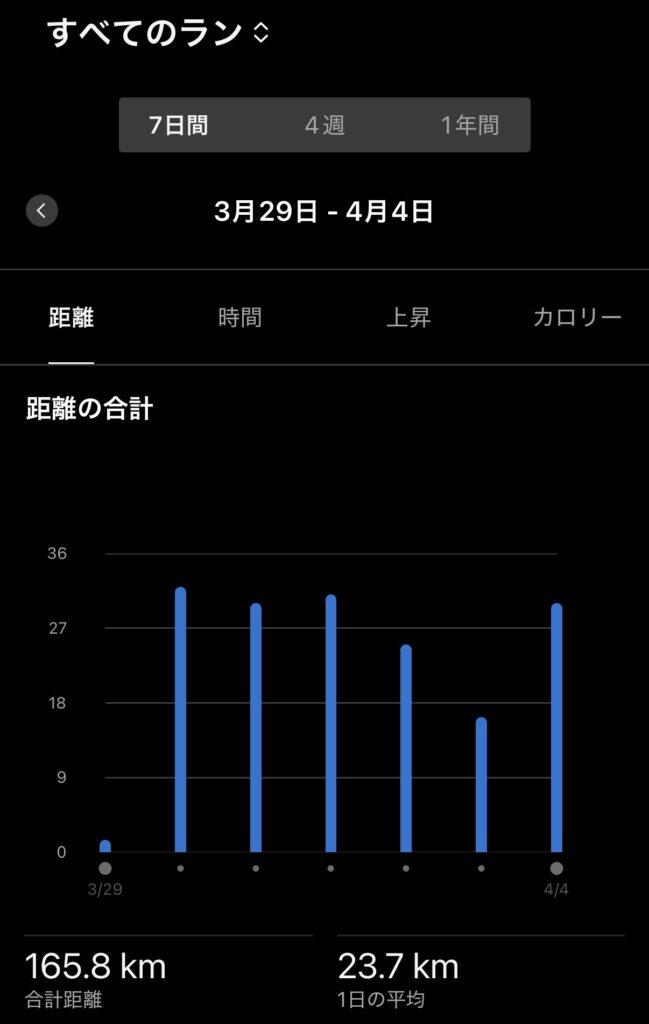Open the すべてのラン activity type dropdown
Viewport: 649px width, 1024px height.
pos(158,33)
